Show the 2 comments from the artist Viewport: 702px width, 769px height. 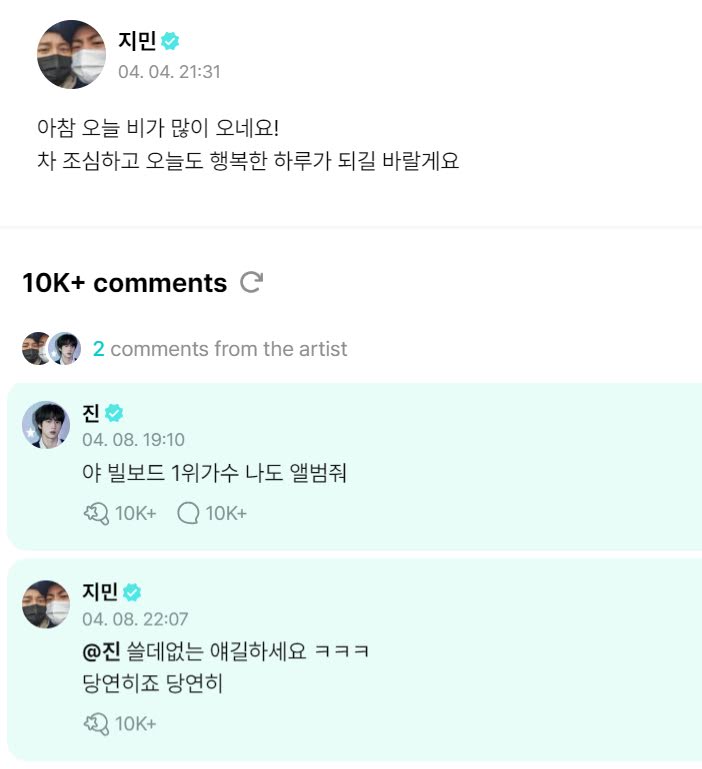tap(219, 349)
